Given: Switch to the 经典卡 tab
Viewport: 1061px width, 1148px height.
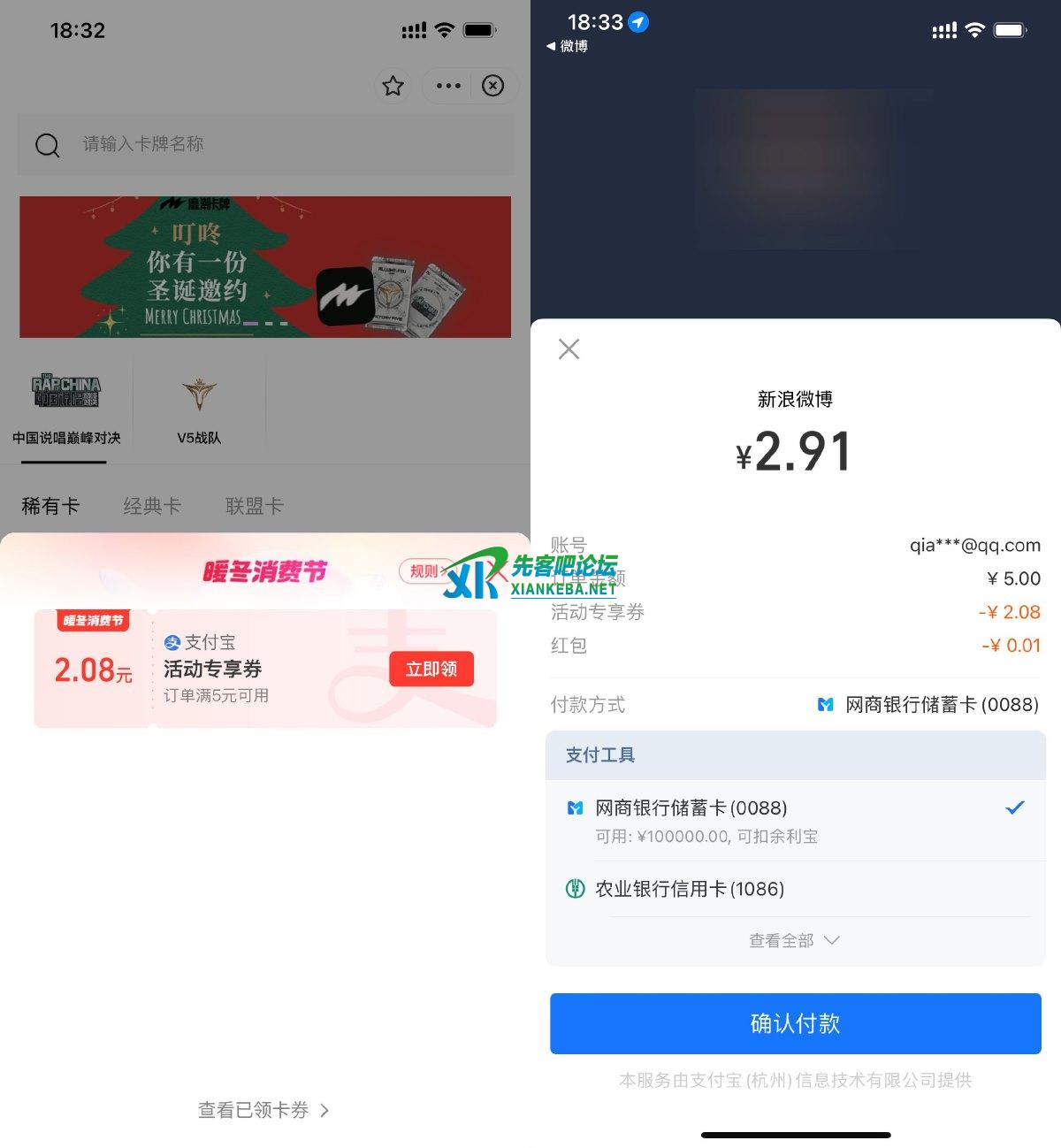Looking at the screenshot, I should click(x=152, y=506).
